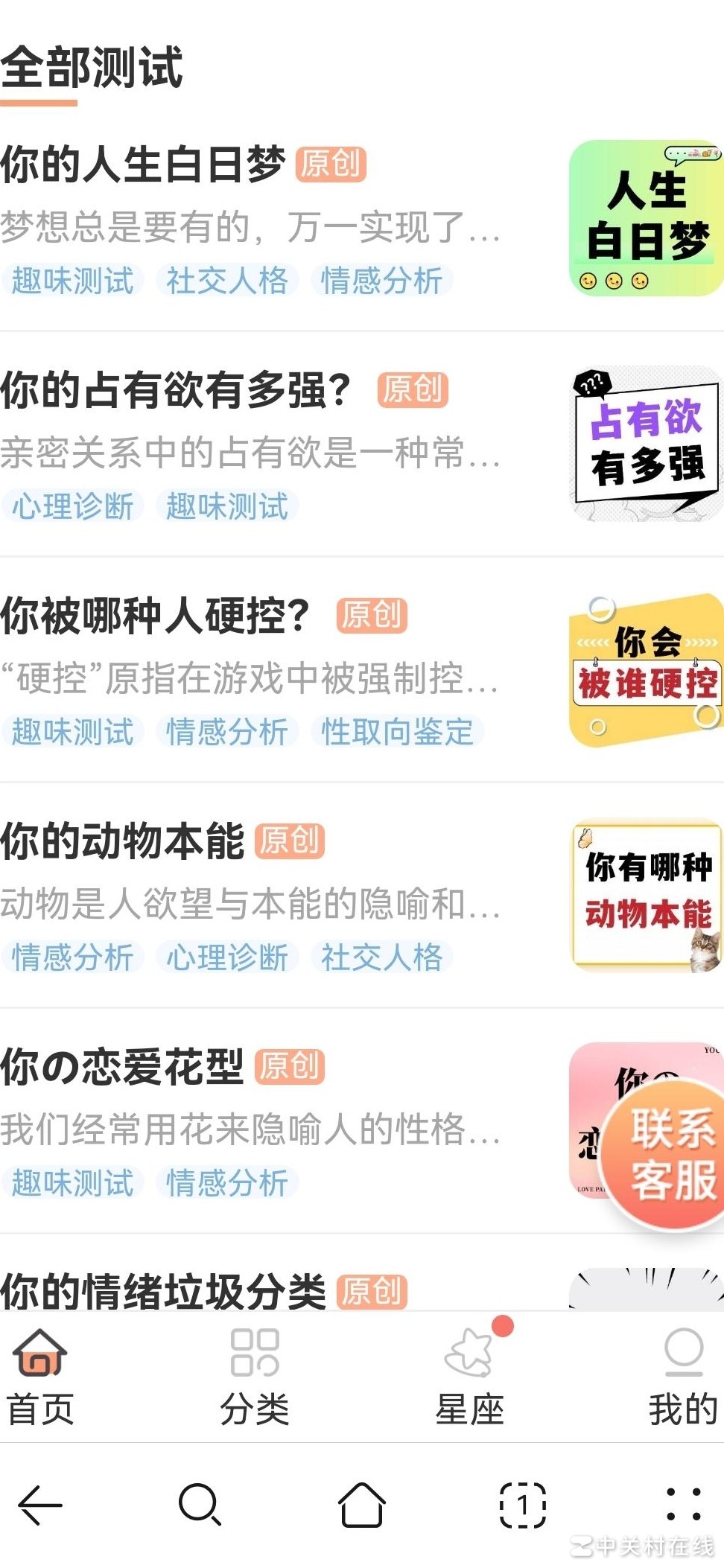724x1568 pixels.
Task: Select the 心理诊断 tag under 你的占有欲有多强
Action: [x=72, y=506]
